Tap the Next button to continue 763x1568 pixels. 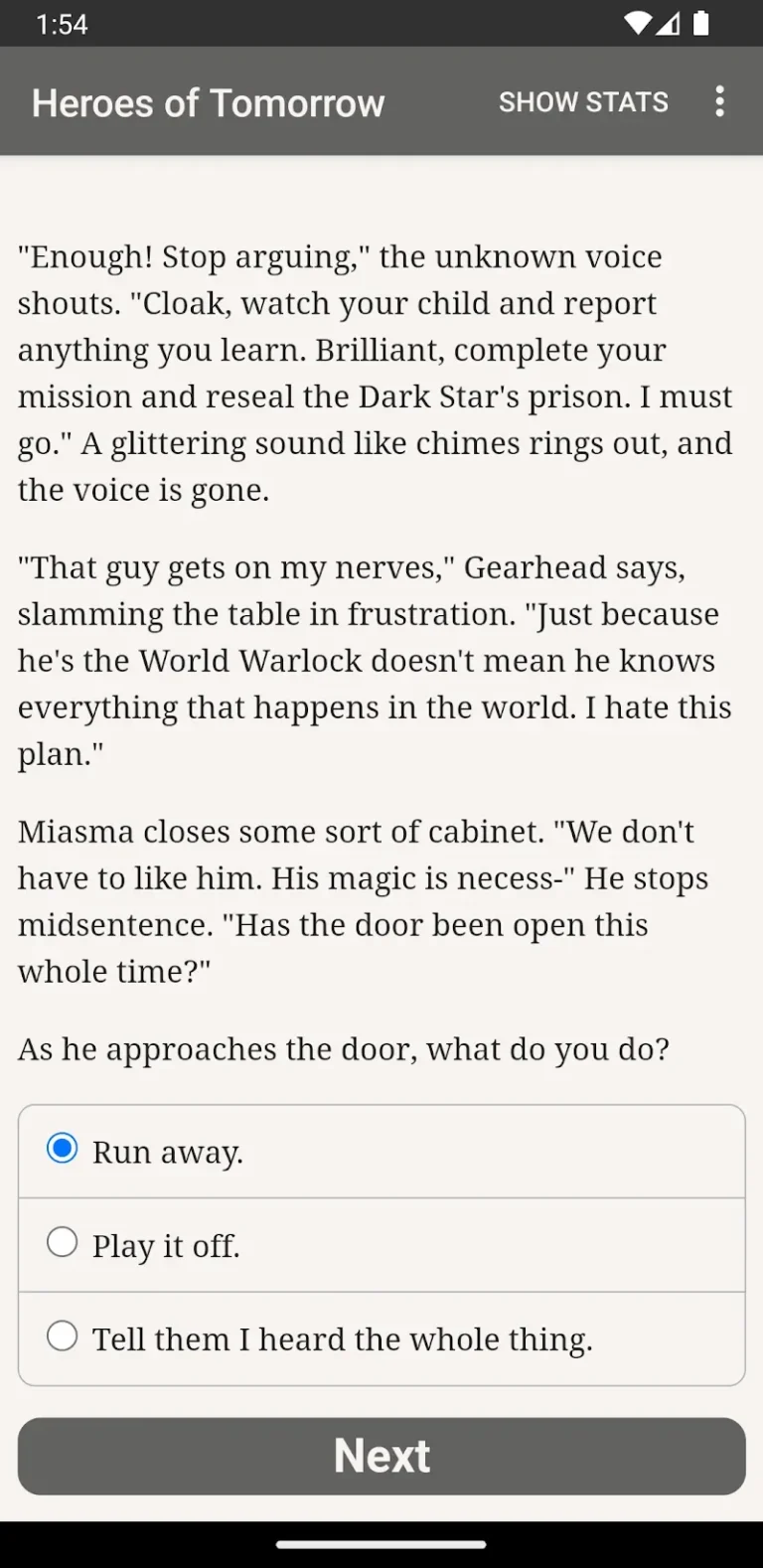click(381, 1456)
